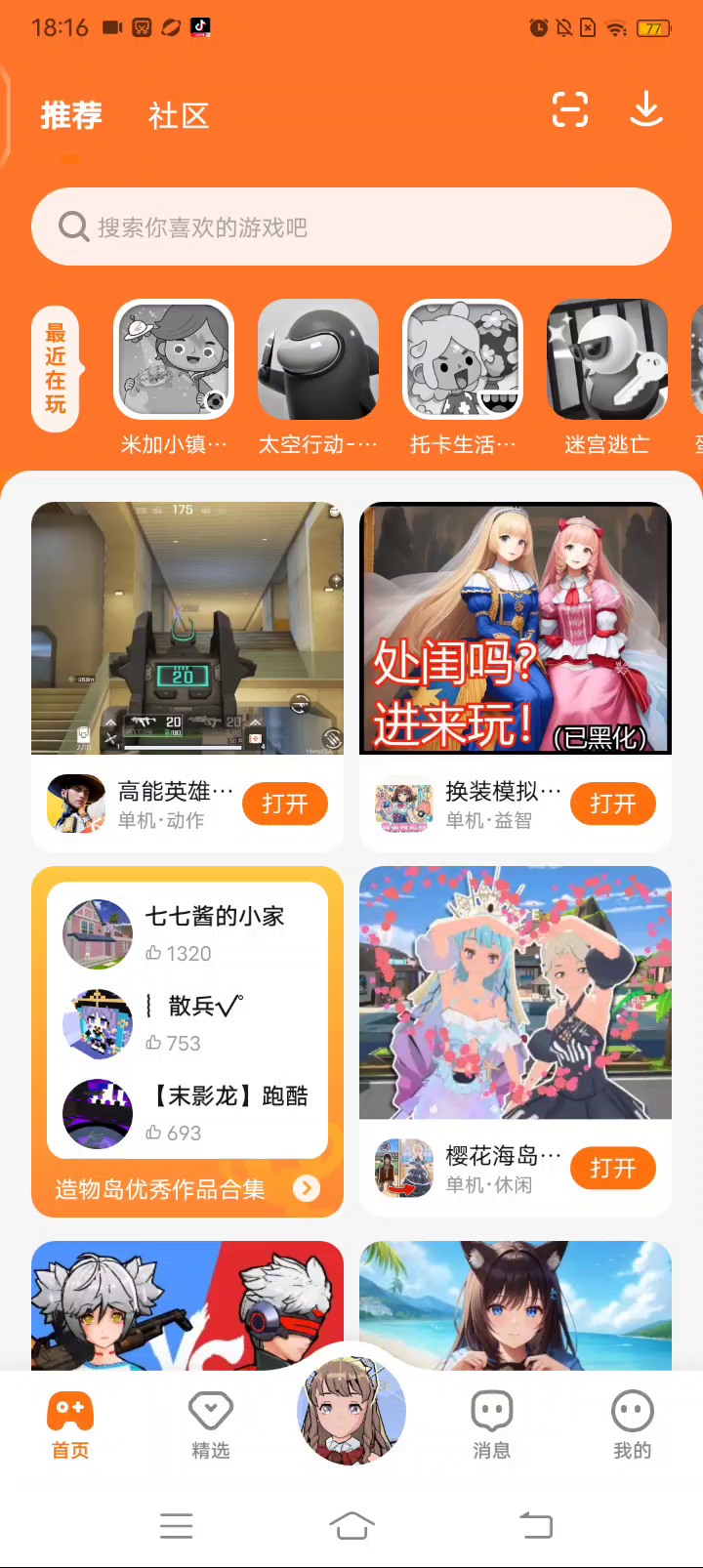Go to the 我的 tab

point(632,1425)
